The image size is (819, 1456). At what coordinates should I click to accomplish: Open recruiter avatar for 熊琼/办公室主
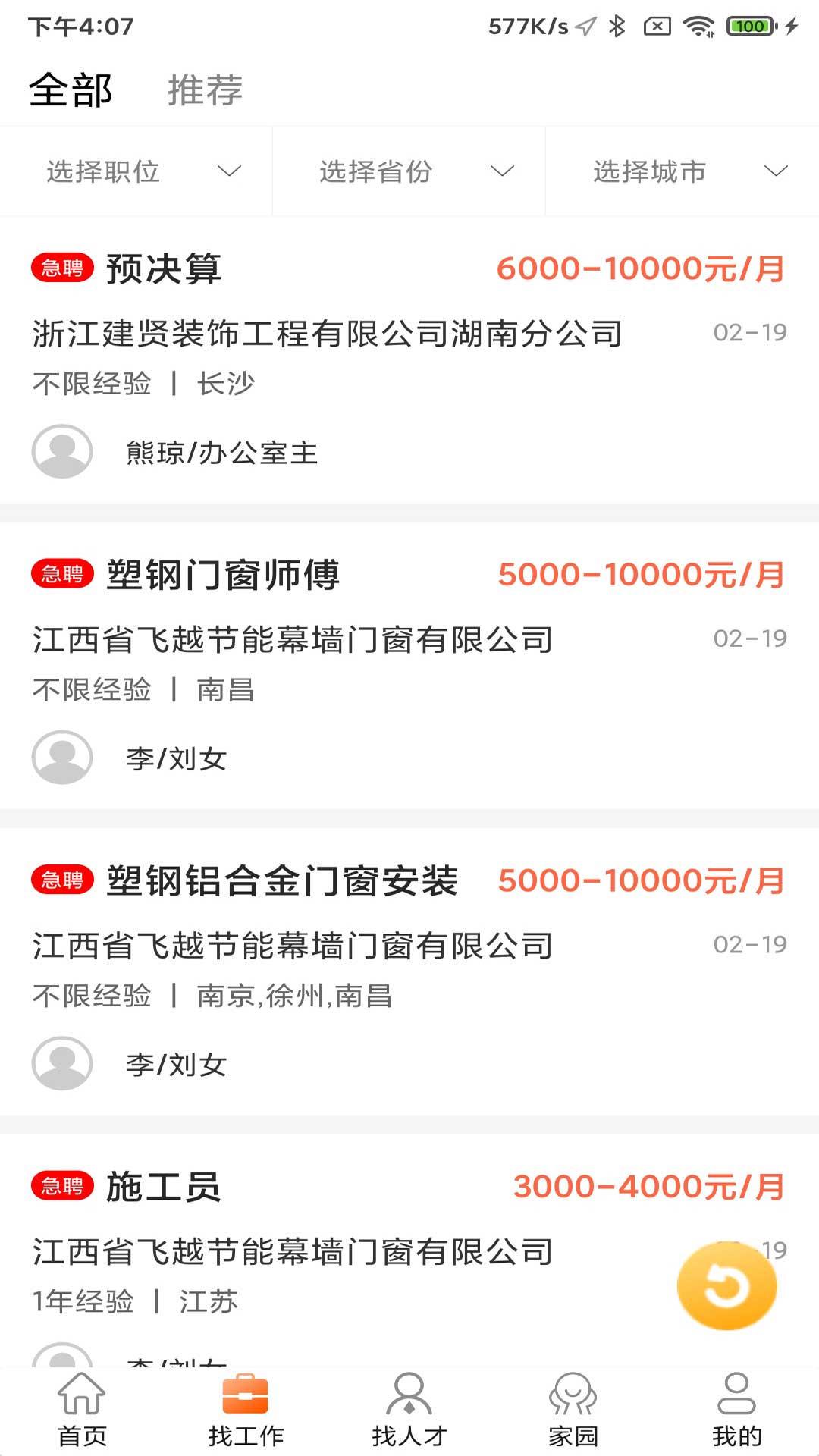tap(63, 450)
